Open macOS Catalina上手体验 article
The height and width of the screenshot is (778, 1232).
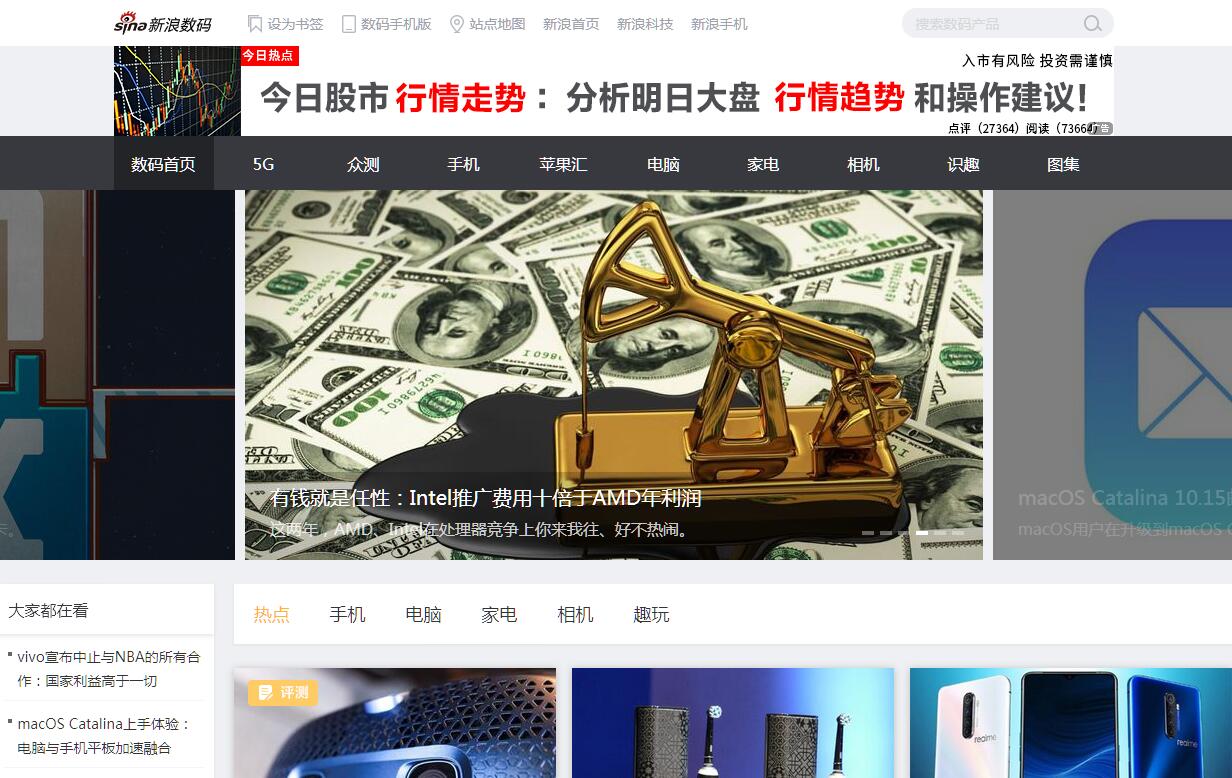pyautogui.click(x=103, y=735)
